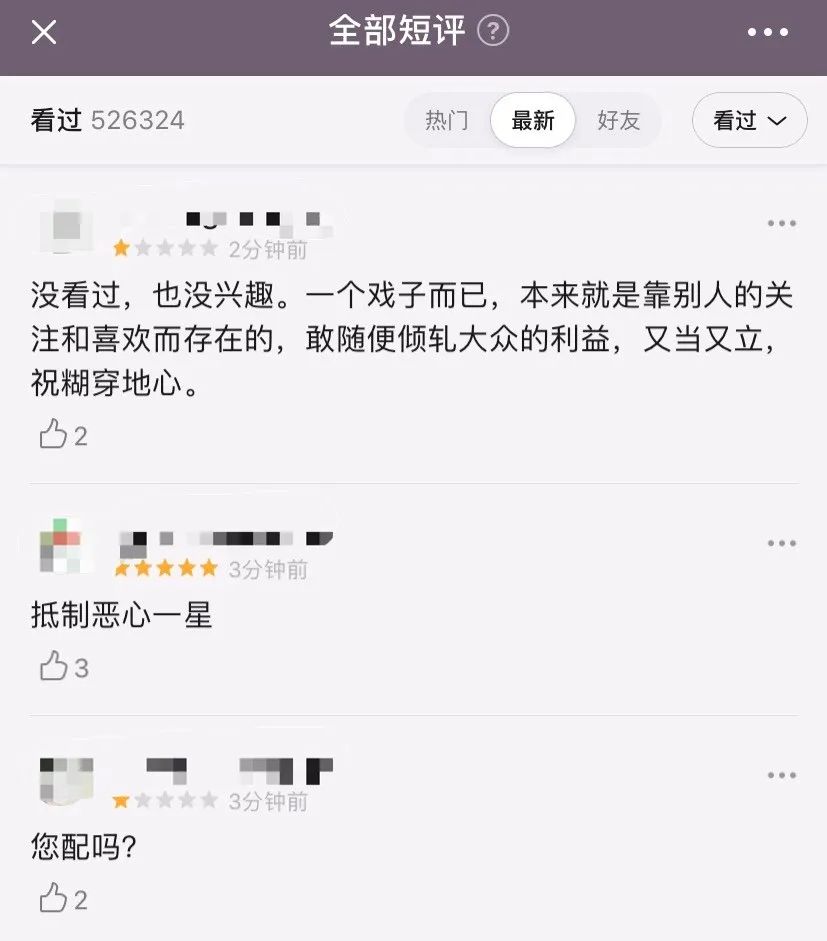Open the top bar overflow menu
Viewport: 827px width, 941px height.
pyautogui.click(x=768, y=33)
